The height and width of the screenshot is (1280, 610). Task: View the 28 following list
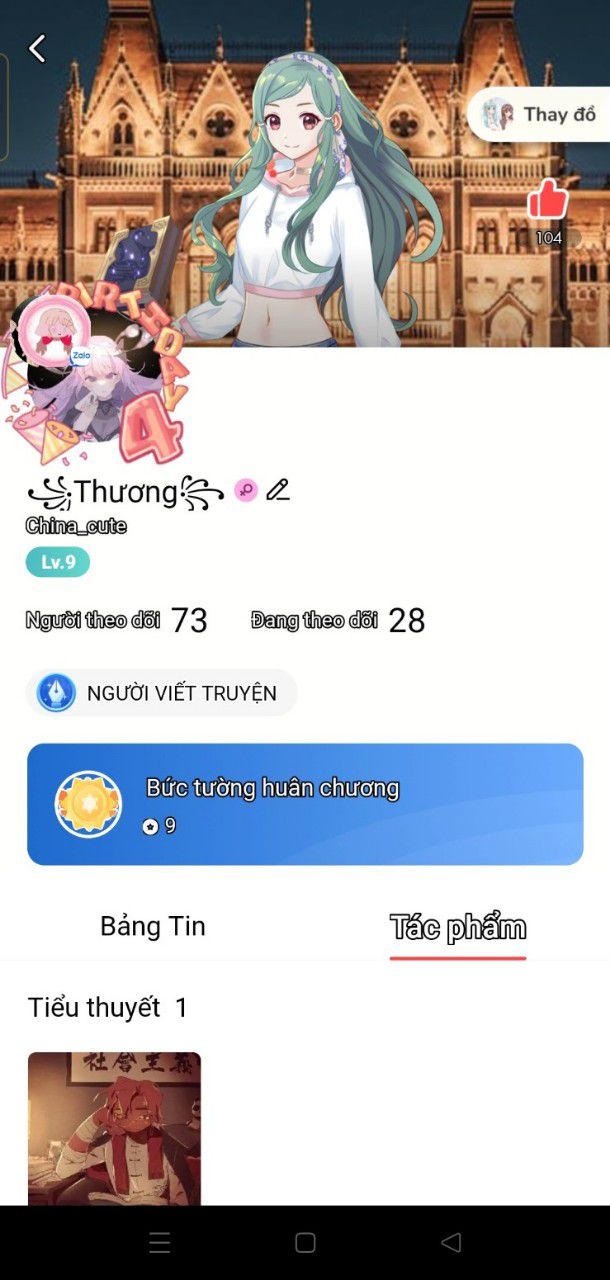point(338,620)
